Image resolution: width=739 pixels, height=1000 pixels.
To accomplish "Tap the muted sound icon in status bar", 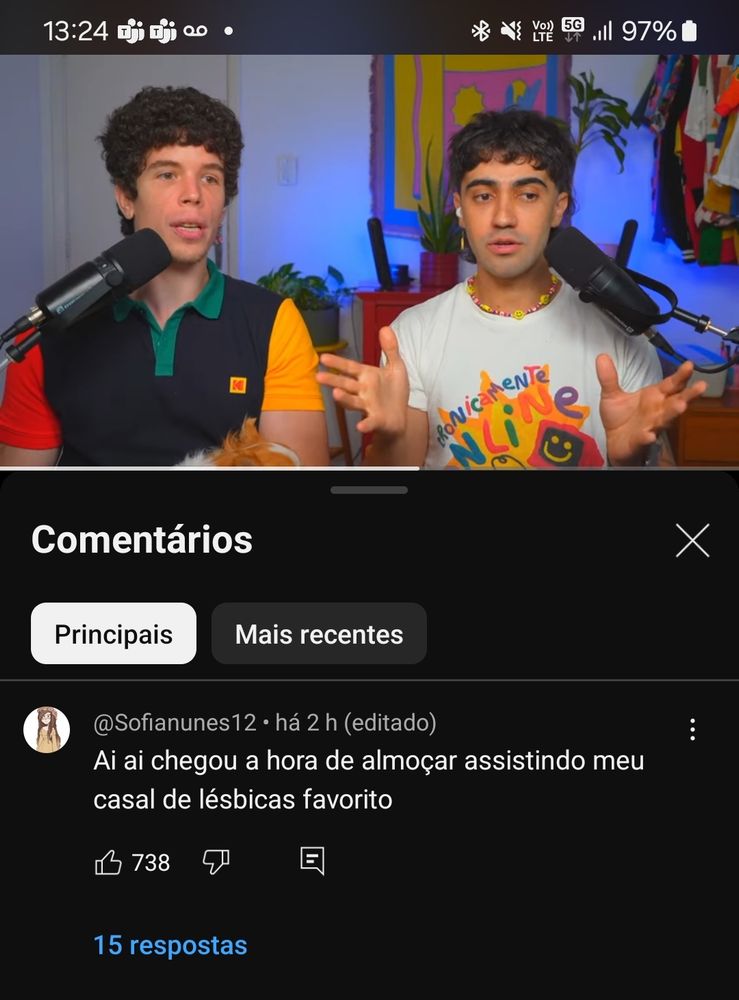I will click(511, 31).
